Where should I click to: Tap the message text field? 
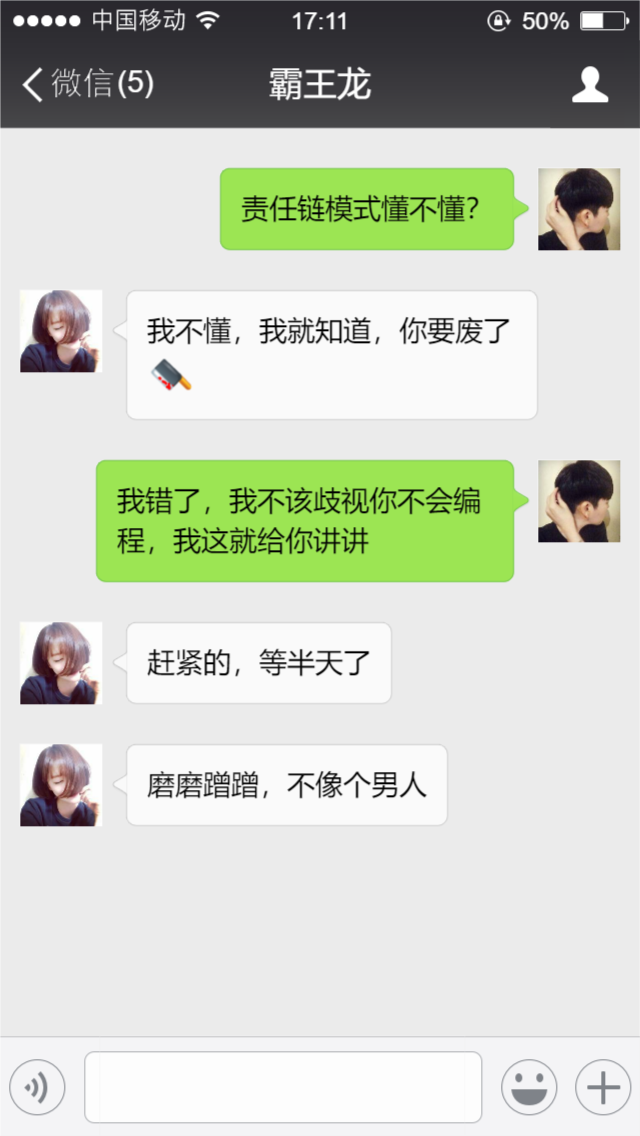coord(283,1087)
